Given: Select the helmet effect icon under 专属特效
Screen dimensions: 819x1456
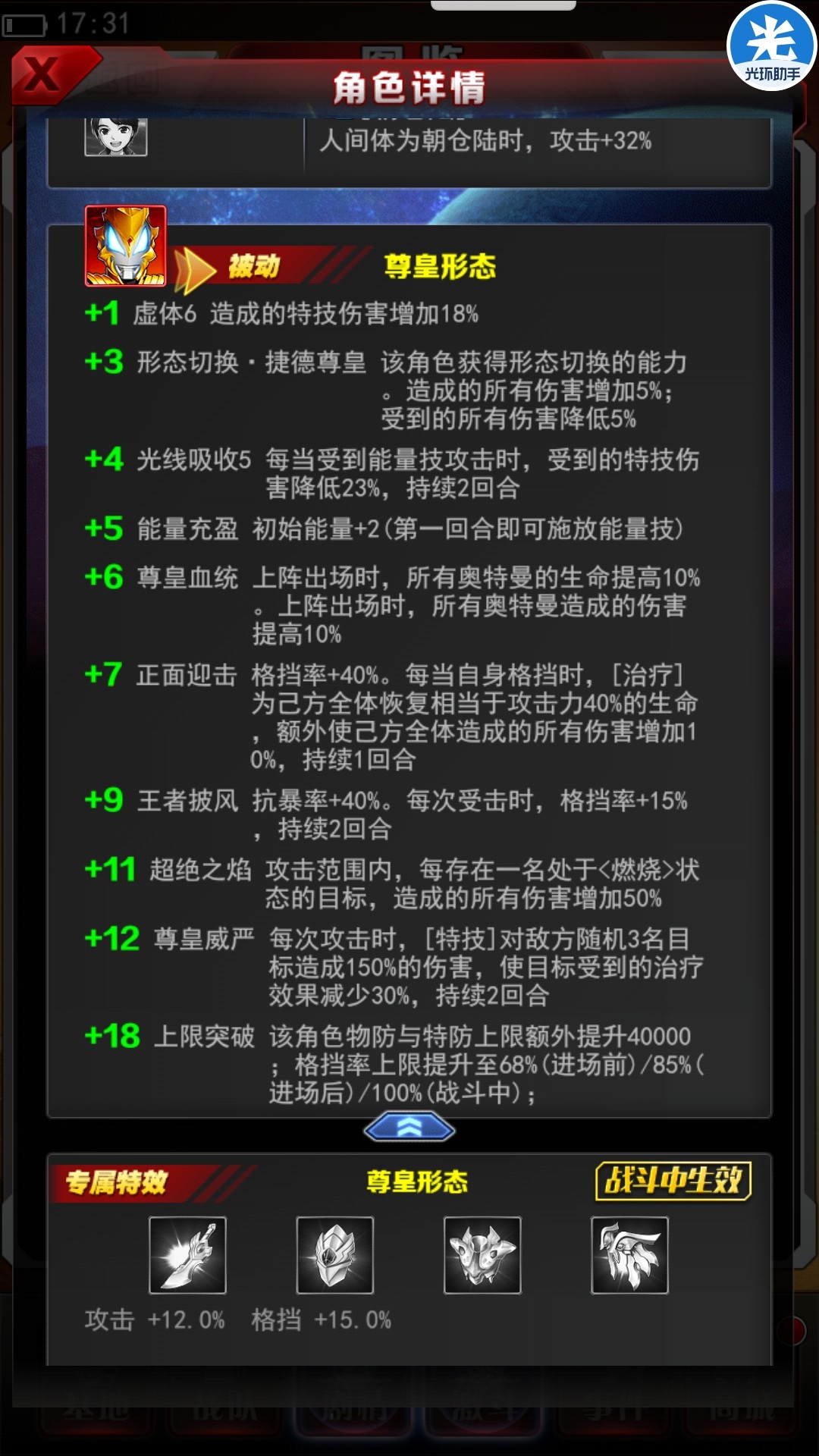Looking at the screenshot, I should click(x=334, y=1255).
